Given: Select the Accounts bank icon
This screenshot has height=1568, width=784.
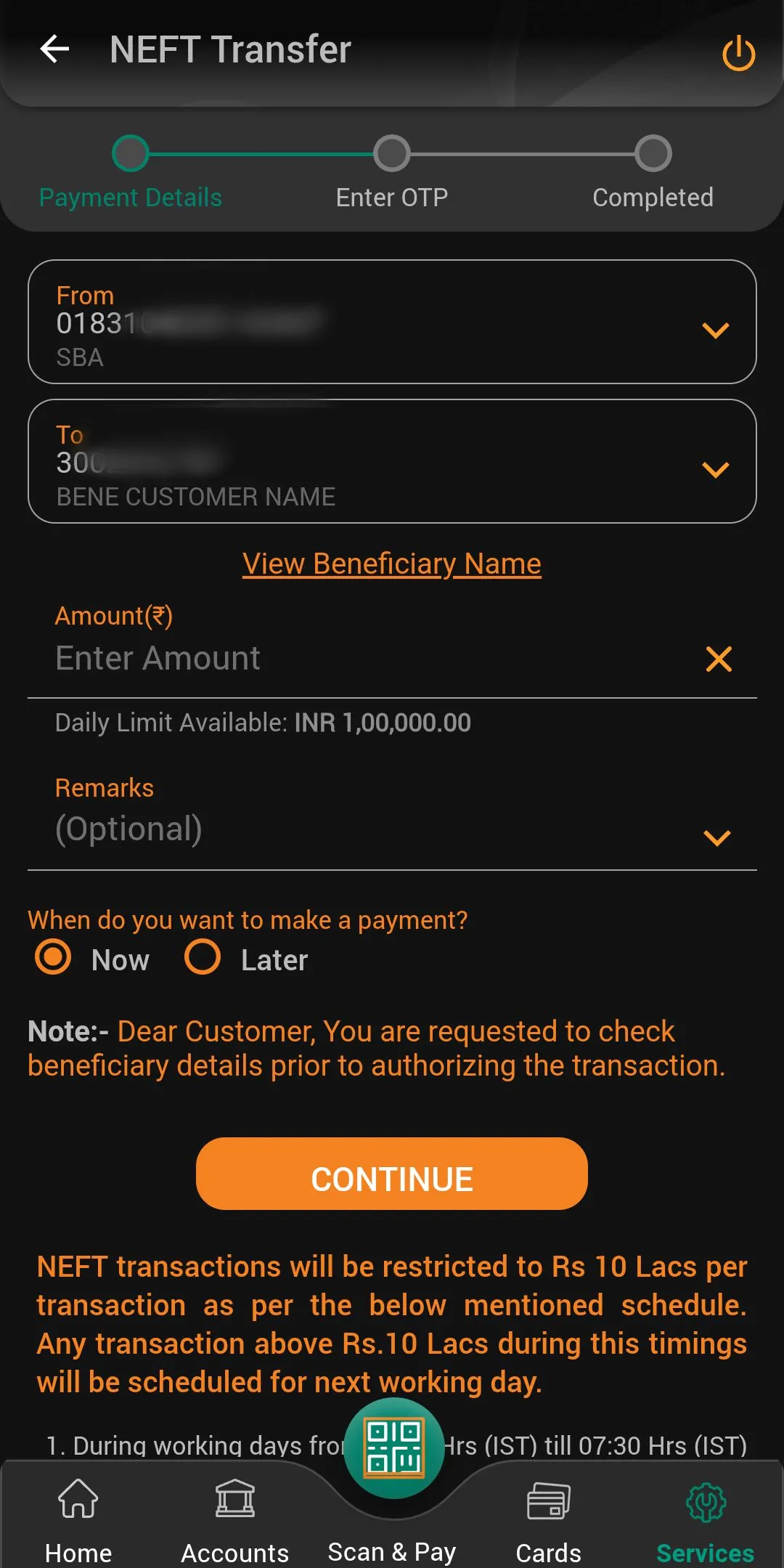Looking at the screenshot, I should point(234,1502).
